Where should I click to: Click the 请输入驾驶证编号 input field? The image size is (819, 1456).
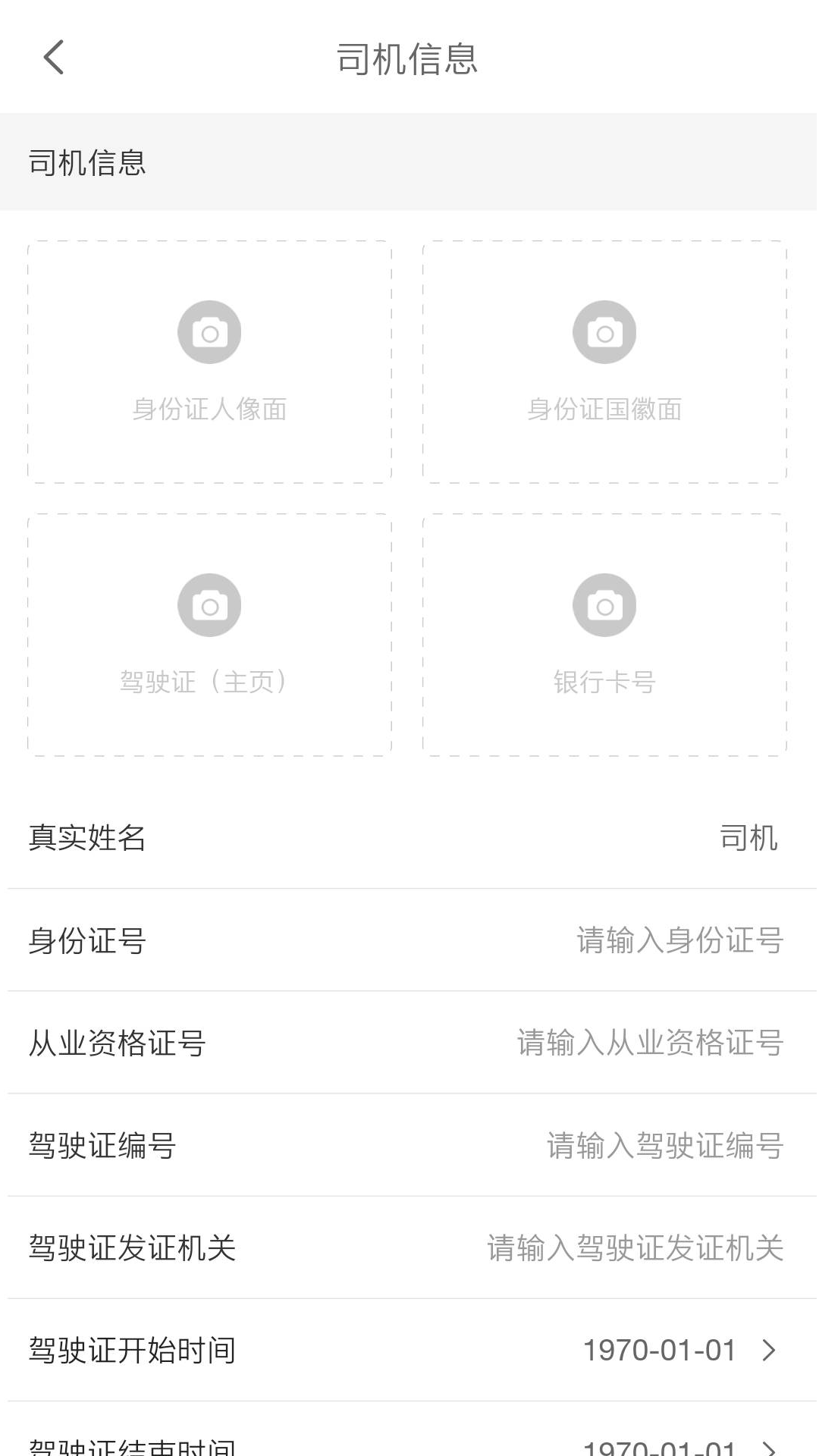[x=664, y=1145]
